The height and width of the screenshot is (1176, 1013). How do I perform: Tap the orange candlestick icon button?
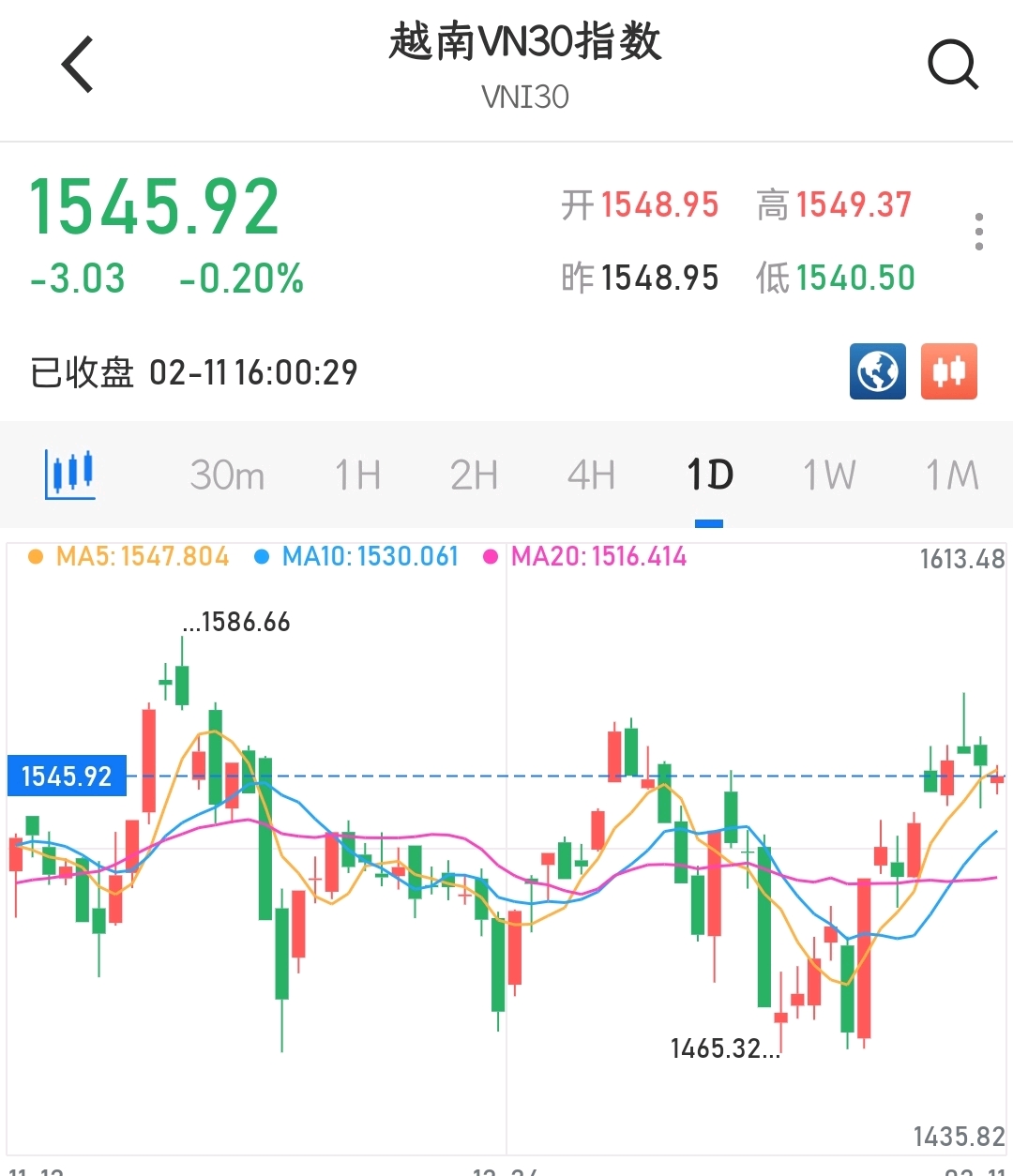point(948,371)
